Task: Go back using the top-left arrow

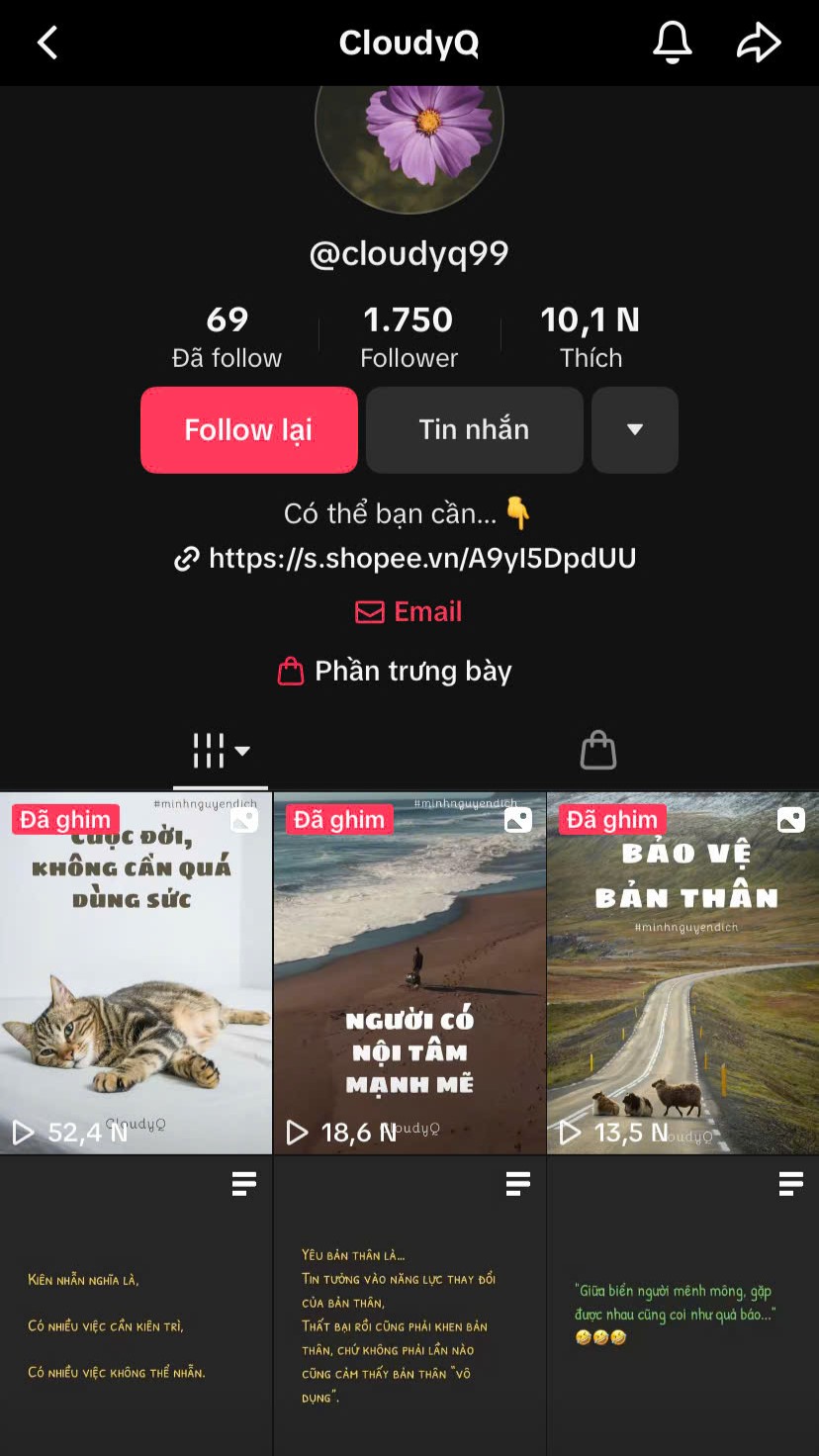Action: click(47, 43)
